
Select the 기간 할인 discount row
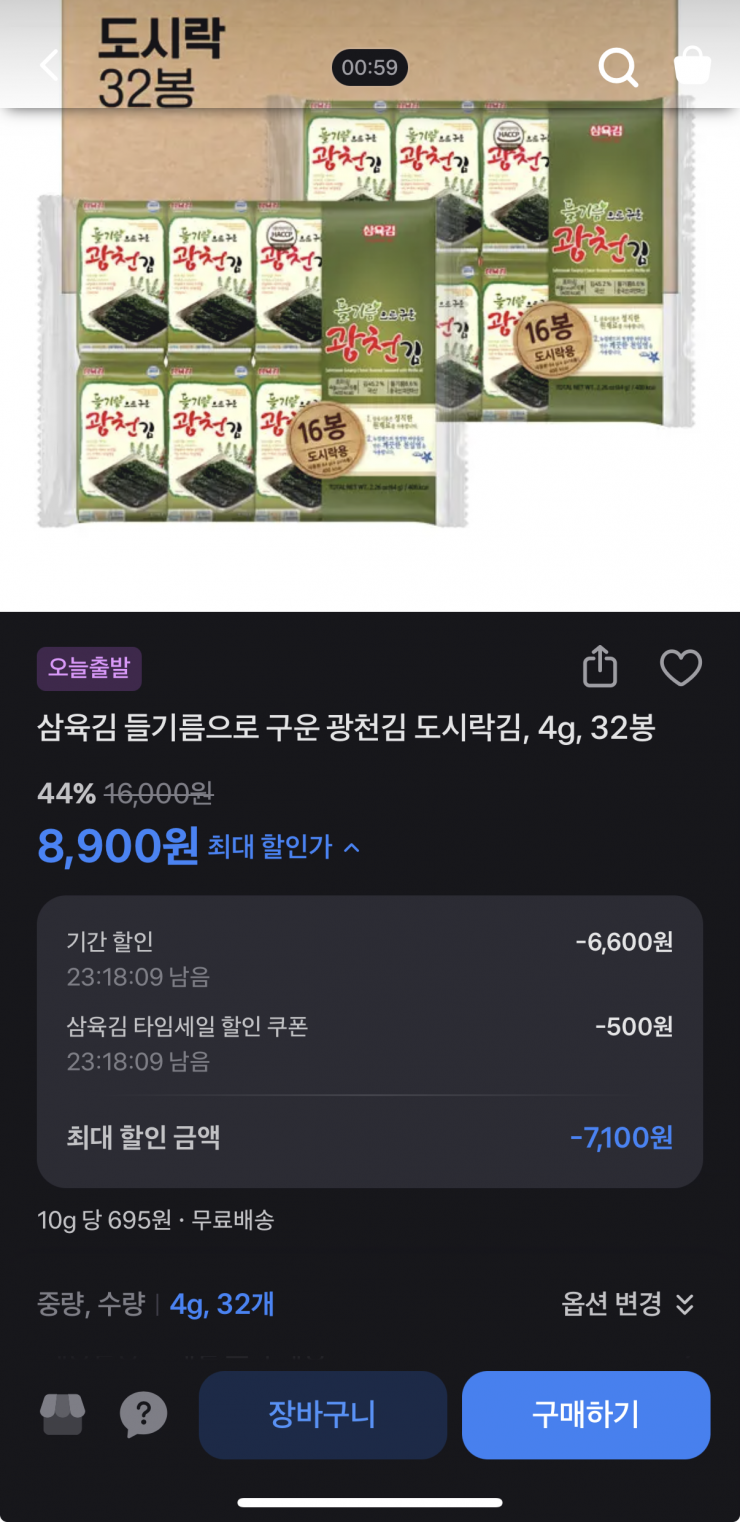coord(369,955)
